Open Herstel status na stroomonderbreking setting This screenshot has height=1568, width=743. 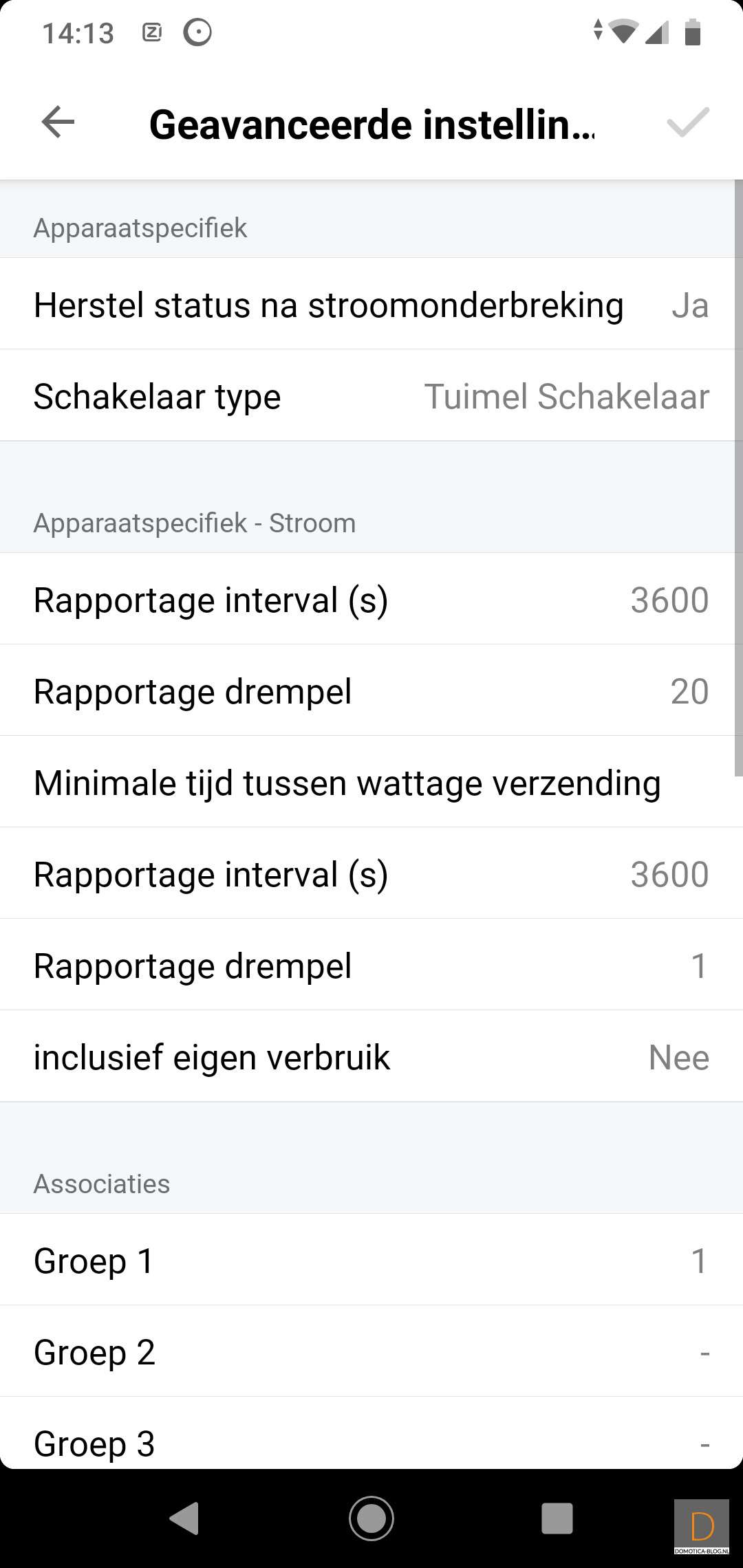[371, 305]
